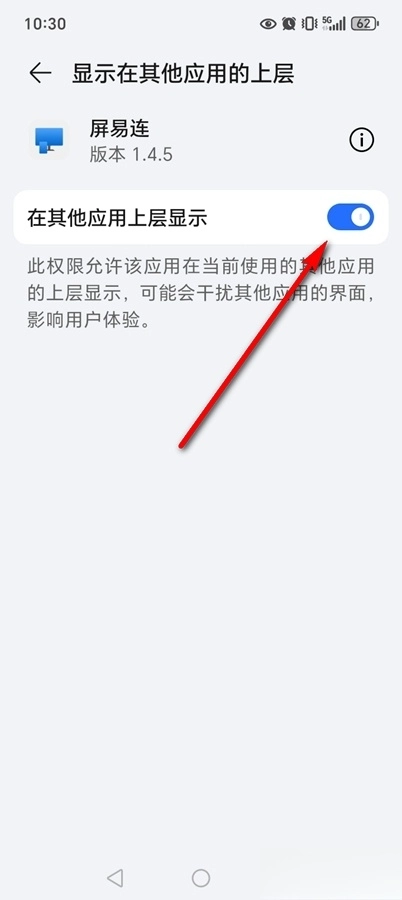
Task: Disable 在其他应用上层显示 switch
Action: tap(350, 218)
